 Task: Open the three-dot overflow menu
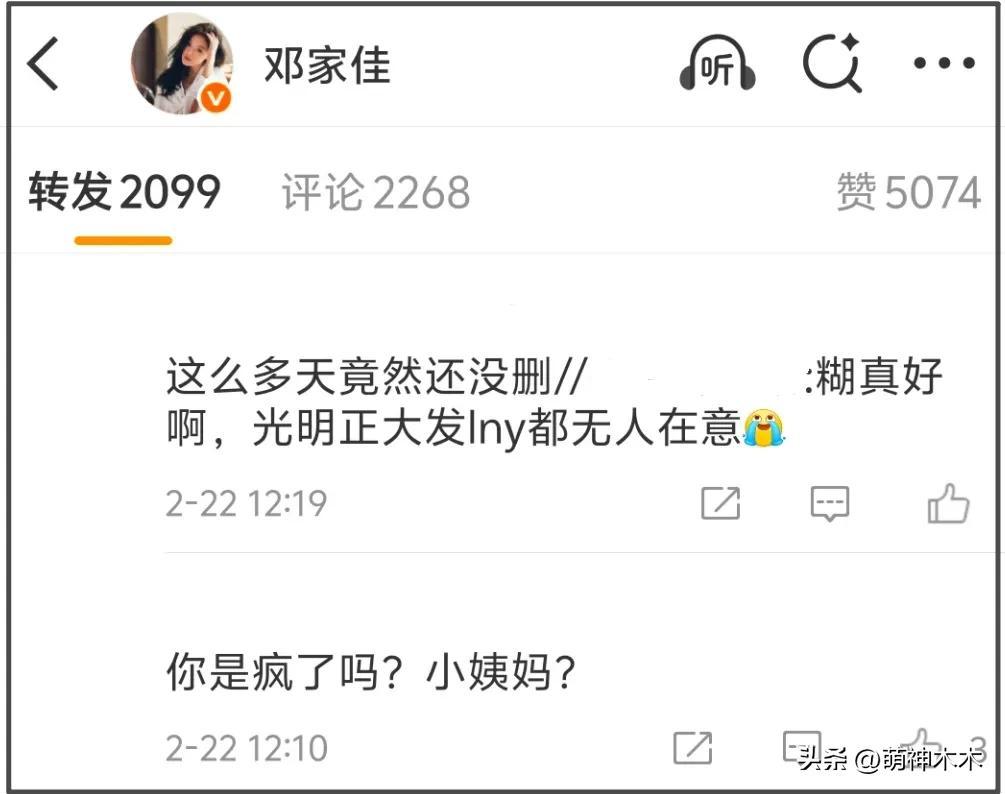(943, 64)
